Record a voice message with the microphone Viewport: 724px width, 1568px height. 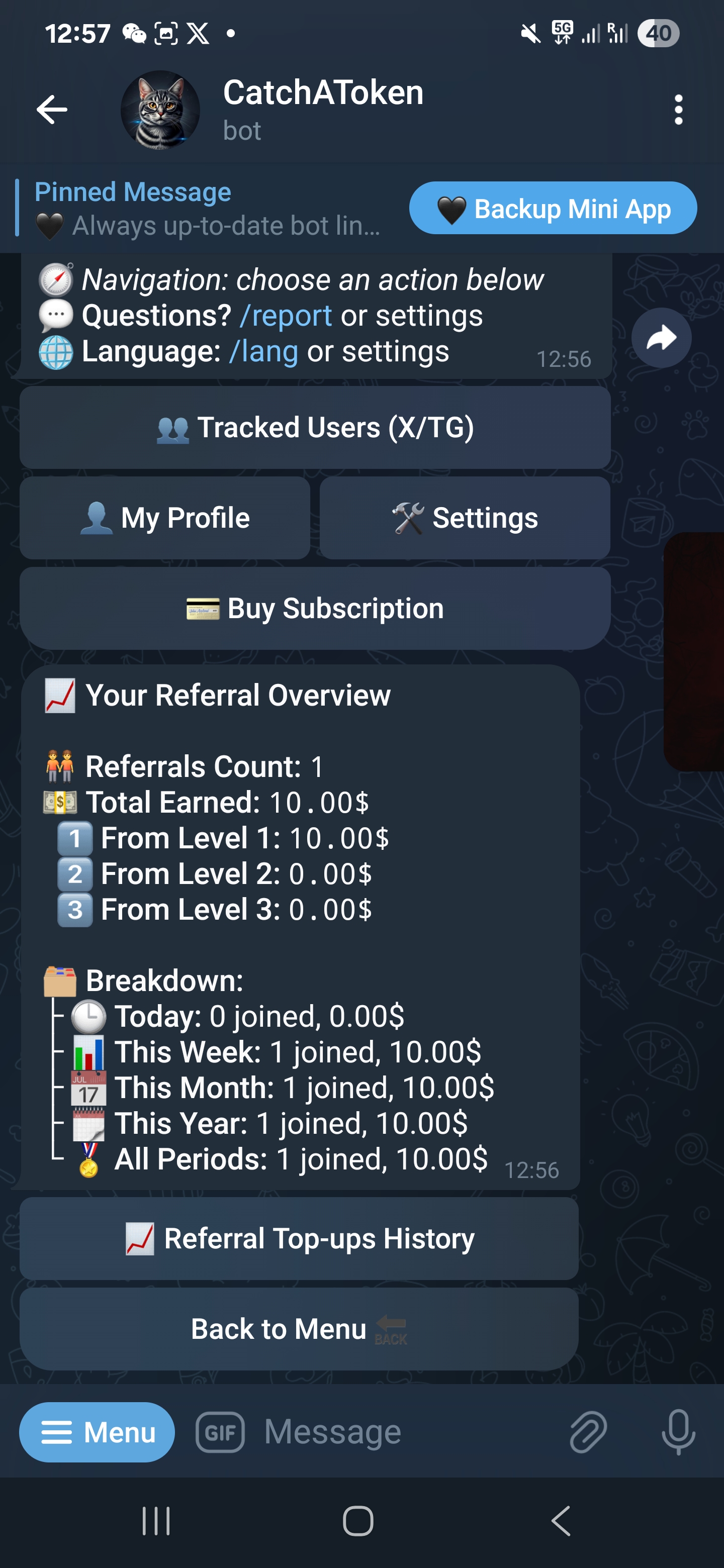pos(678,1432)
